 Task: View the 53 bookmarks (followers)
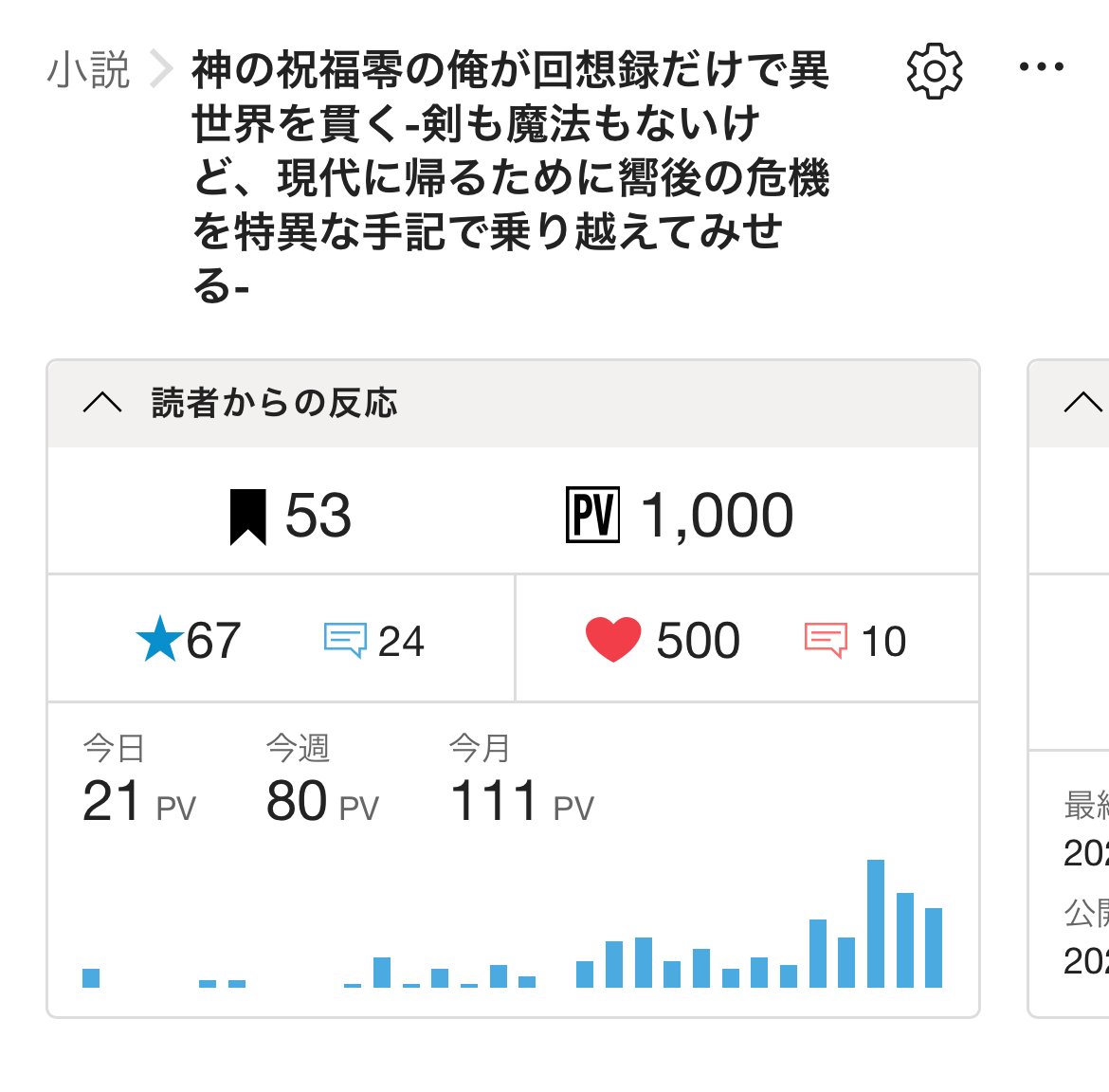(290, 516)
